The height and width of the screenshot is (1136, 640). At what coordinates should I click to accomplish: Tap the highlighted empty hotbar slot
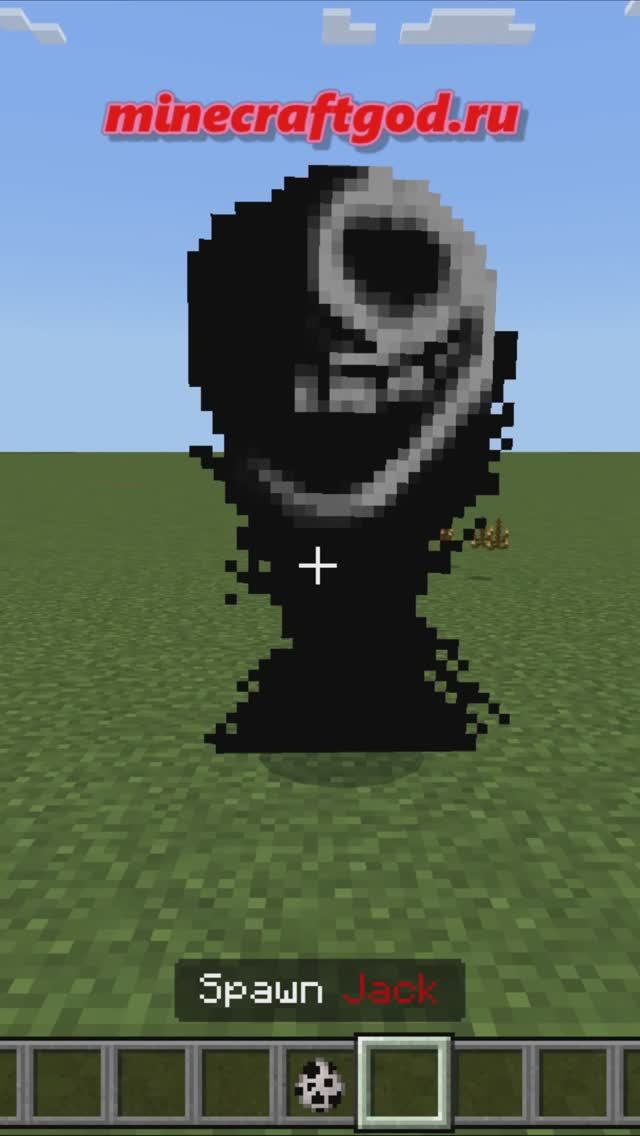[405, 1085]
